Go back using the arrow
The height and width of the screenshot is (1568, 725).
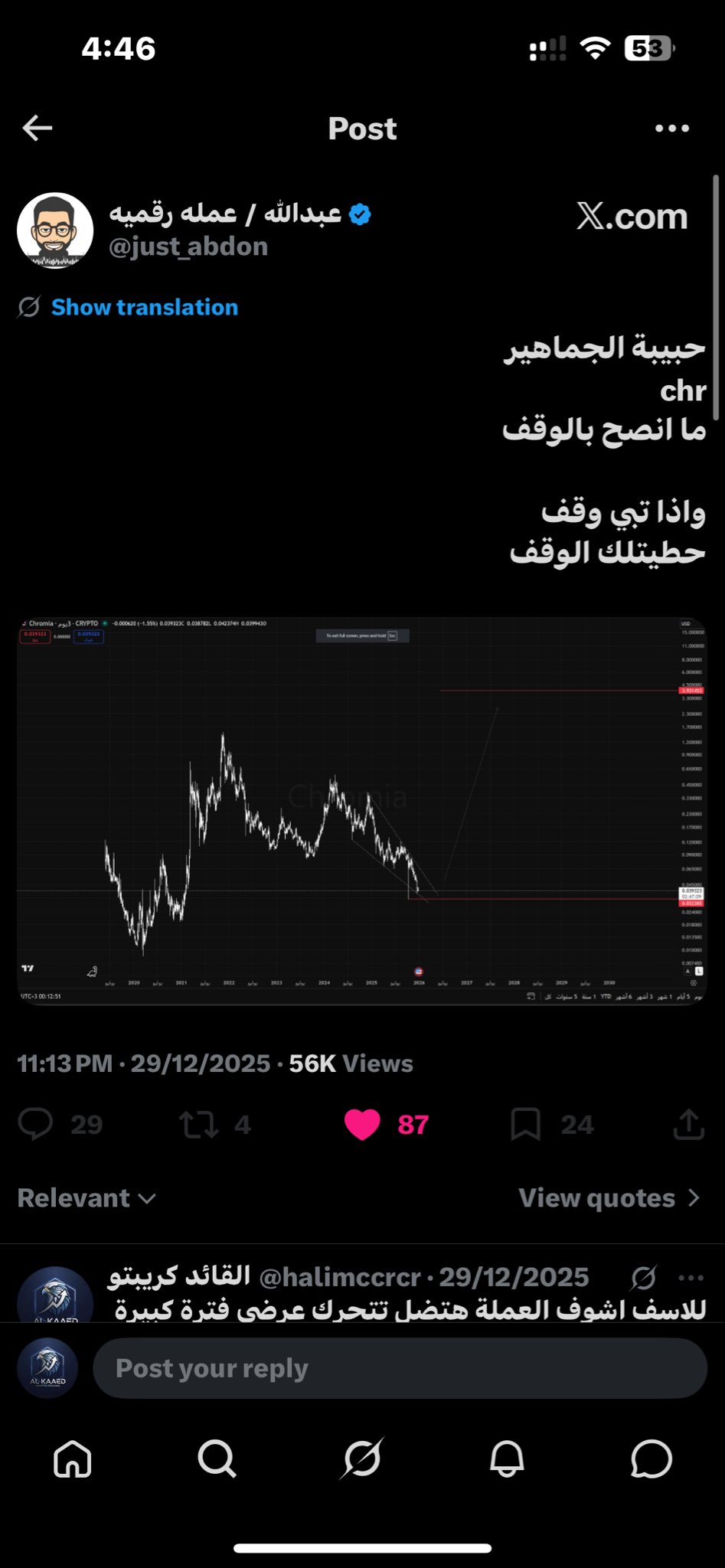[x=38, y=128]
